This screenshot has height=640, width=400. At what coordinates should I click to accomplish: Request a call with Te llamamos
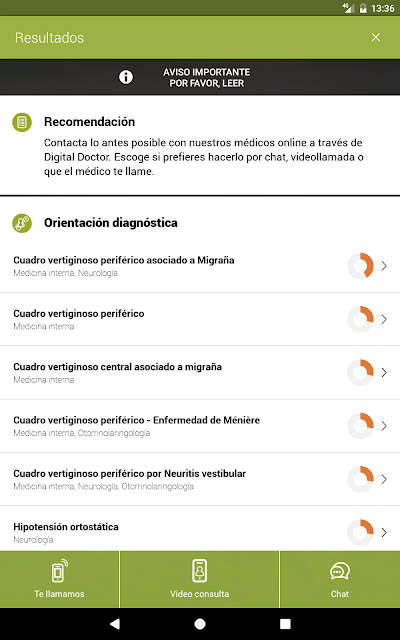59,579
